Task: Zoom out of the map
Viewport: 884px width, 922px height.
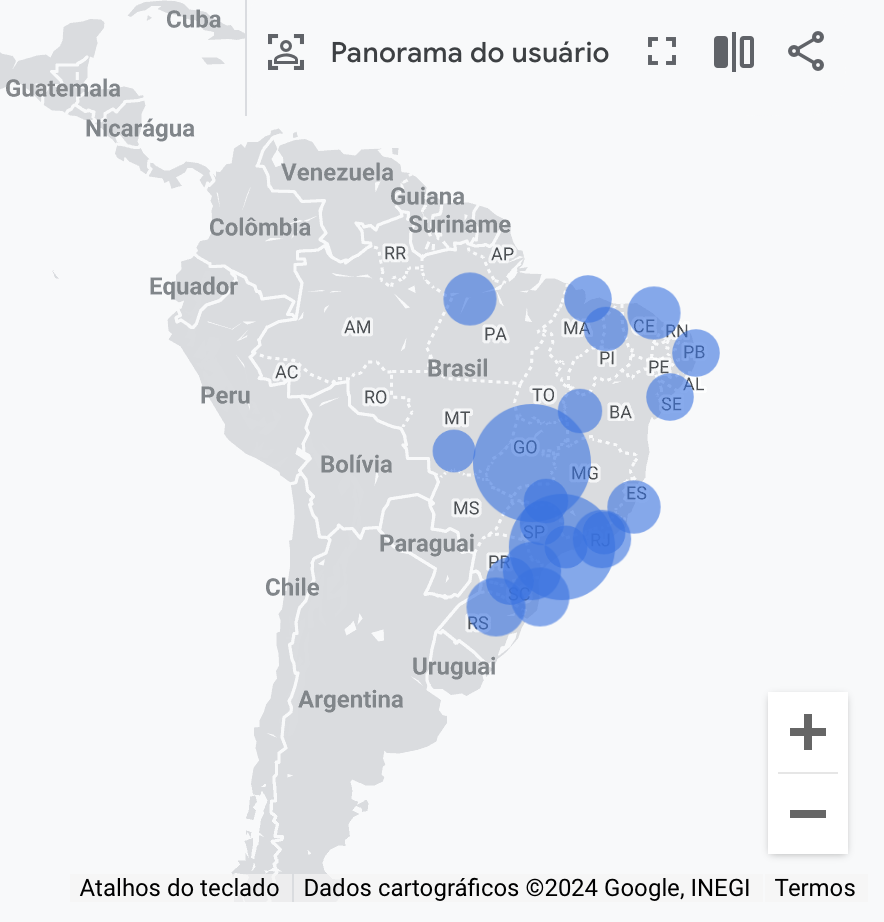Action: (807, 814)
